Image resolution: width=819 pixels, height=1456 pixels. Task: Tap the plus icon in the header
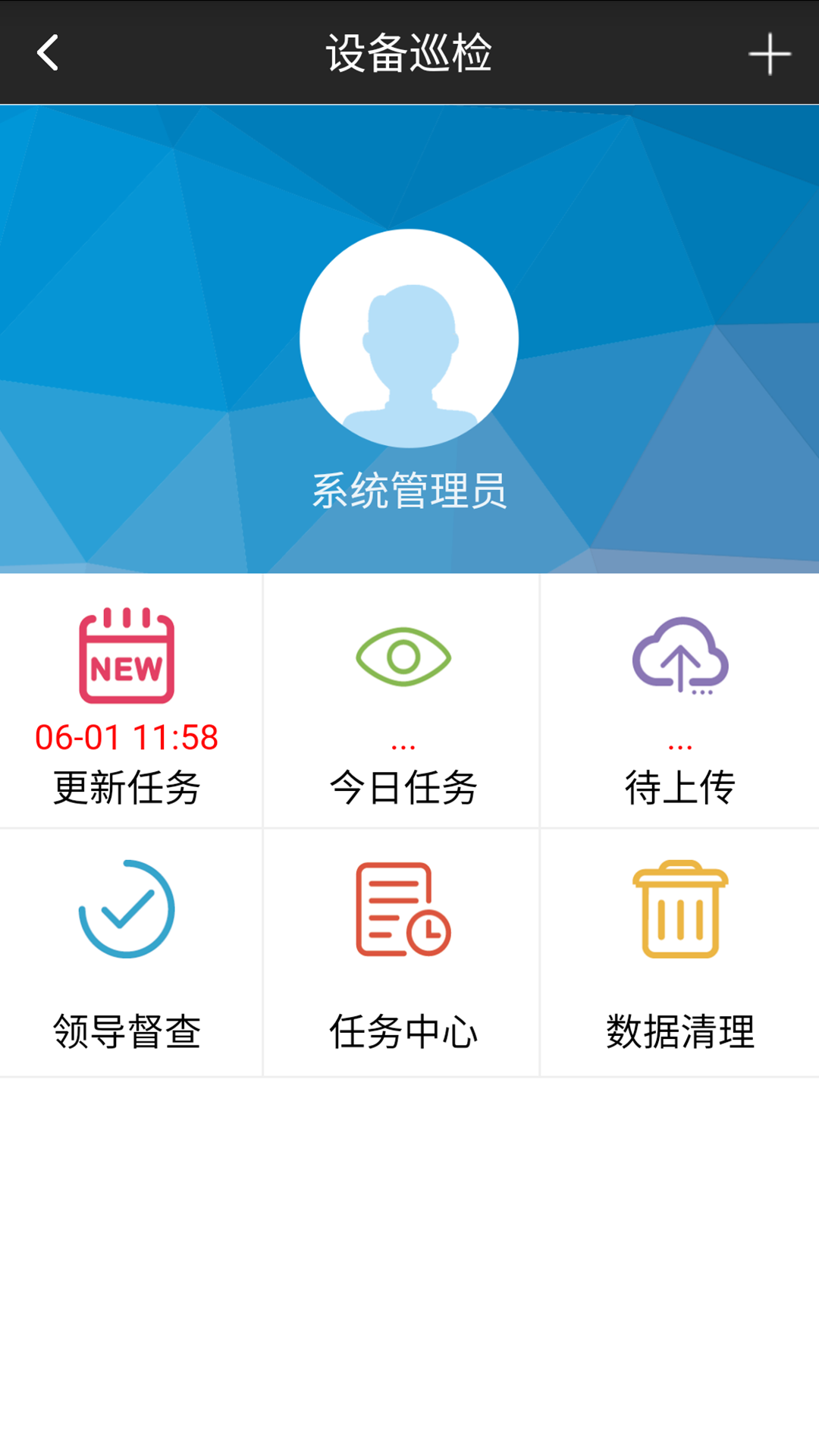(x=769, y=54)
